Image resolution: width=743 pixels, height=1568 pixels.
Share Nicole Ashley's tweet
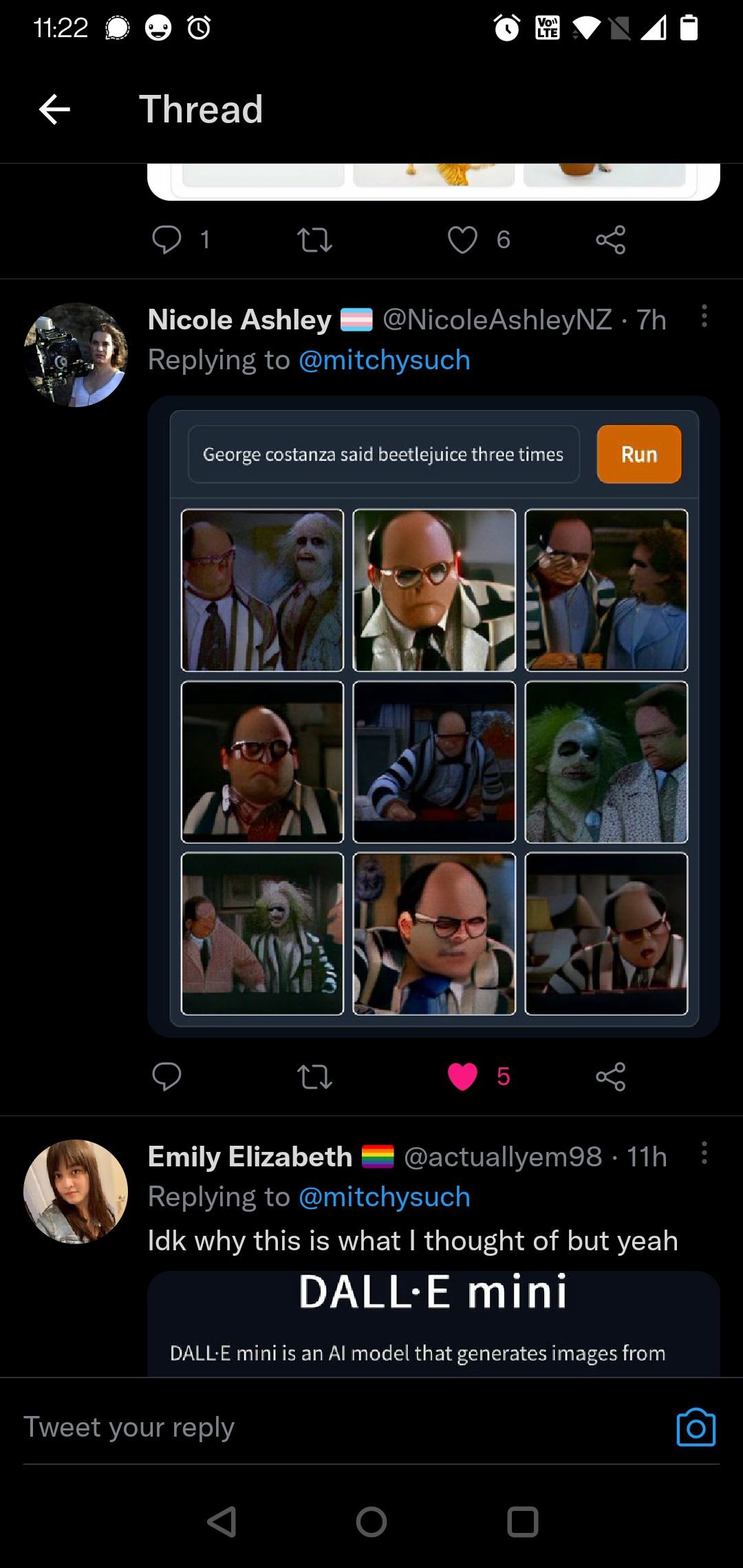[610, 1076]
